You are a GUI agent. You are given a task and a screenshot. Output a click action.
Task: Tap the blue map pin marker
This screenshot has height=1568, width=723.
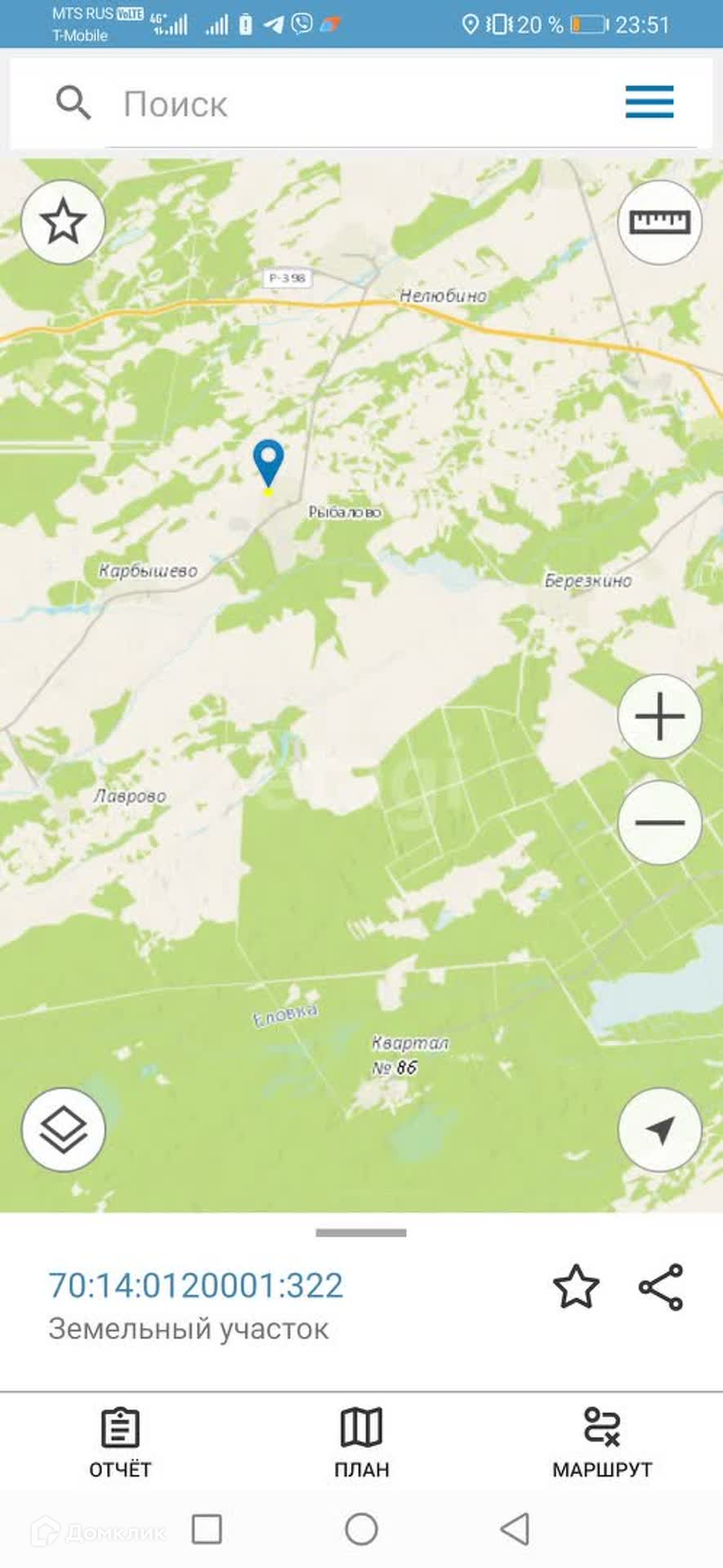pos(268,461)
